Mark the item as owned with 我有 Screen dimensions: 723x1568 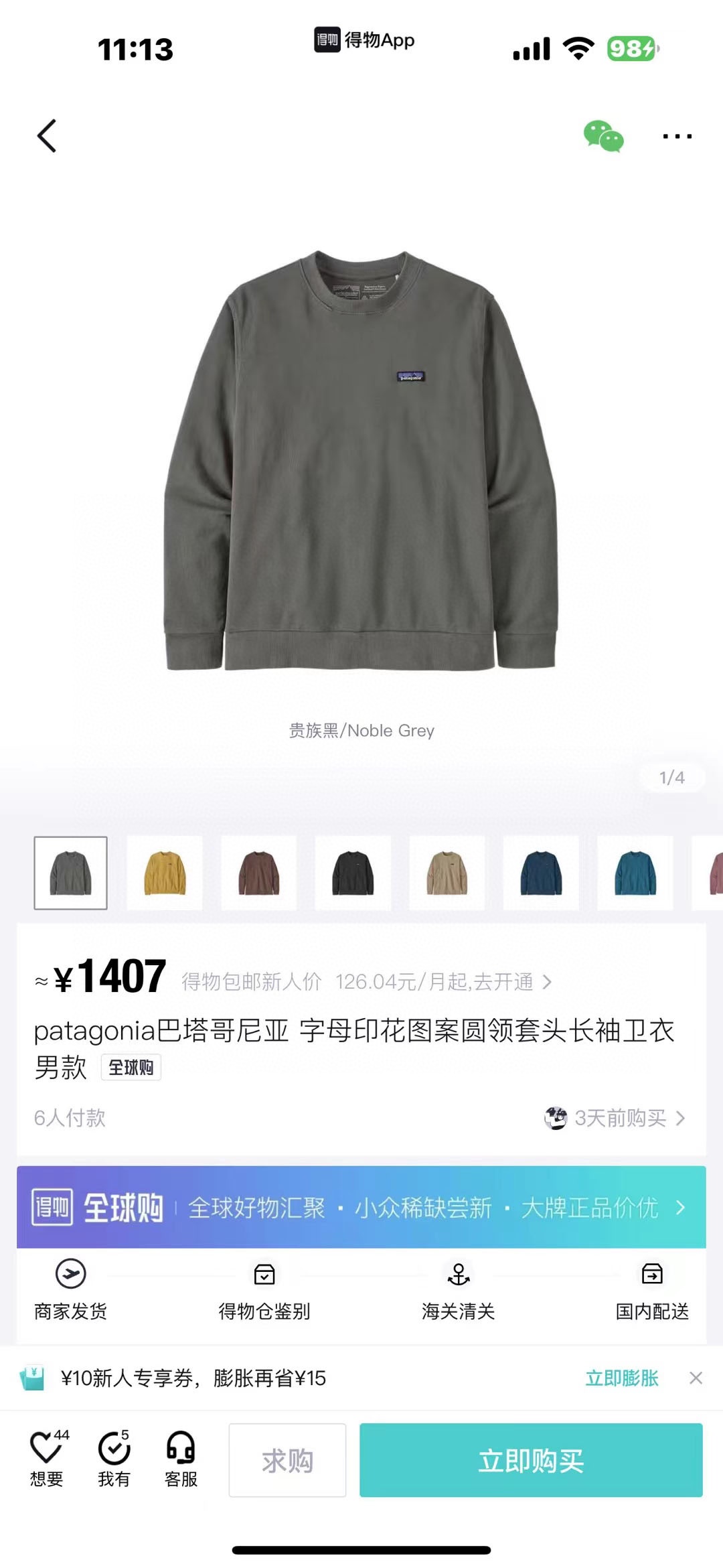[114, 1459]
